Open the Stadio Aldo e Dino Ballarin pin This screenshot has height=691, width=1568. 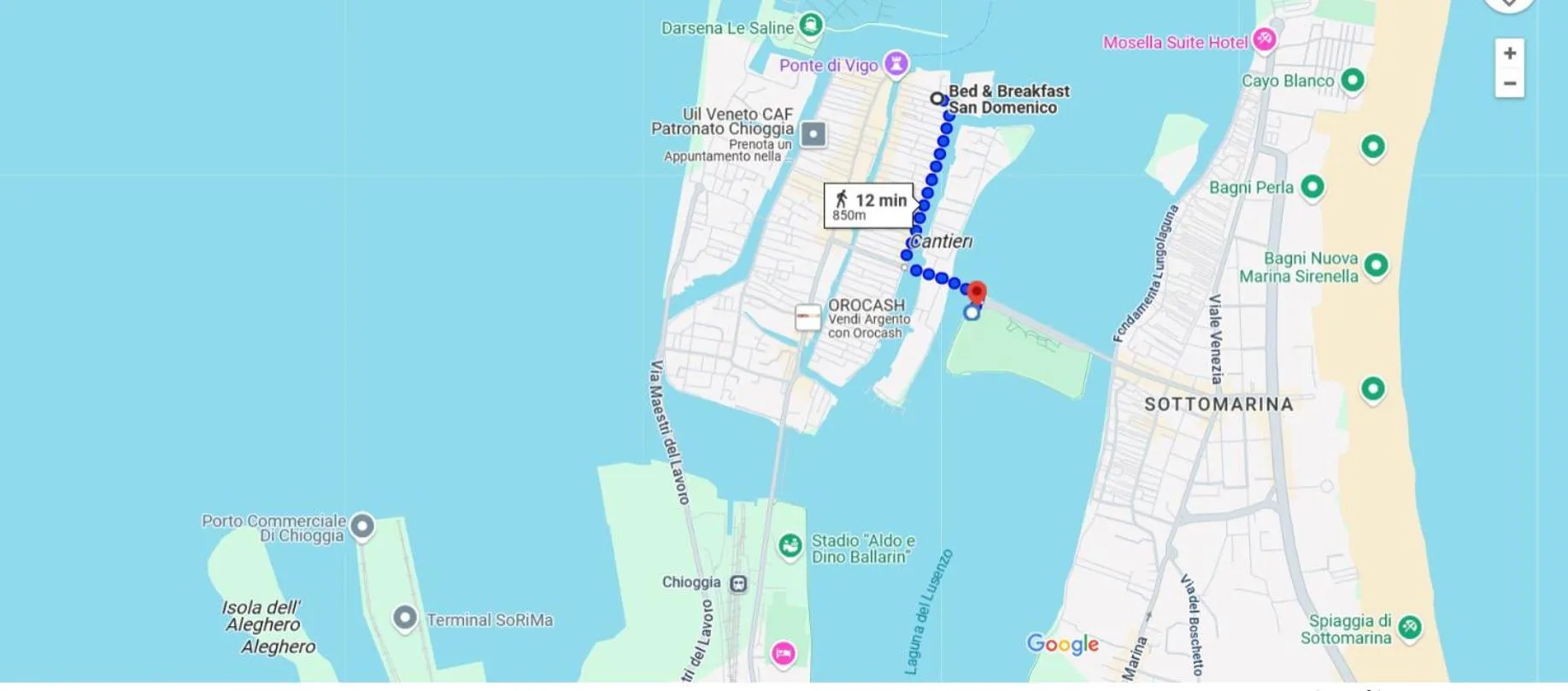pos(790,544)
